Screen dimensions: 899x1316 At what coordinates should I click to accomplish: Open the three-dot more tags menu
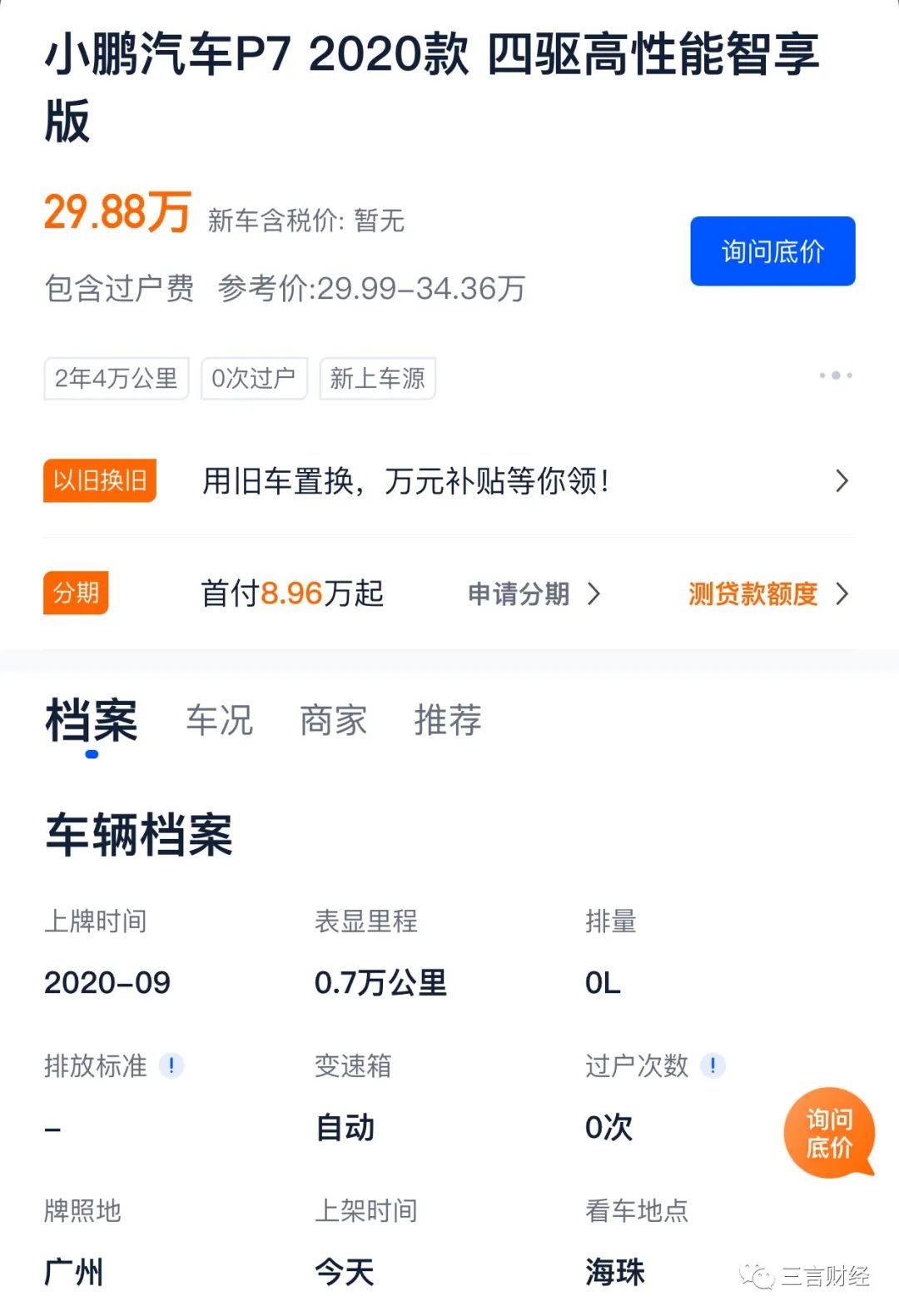tap(835, 375)
